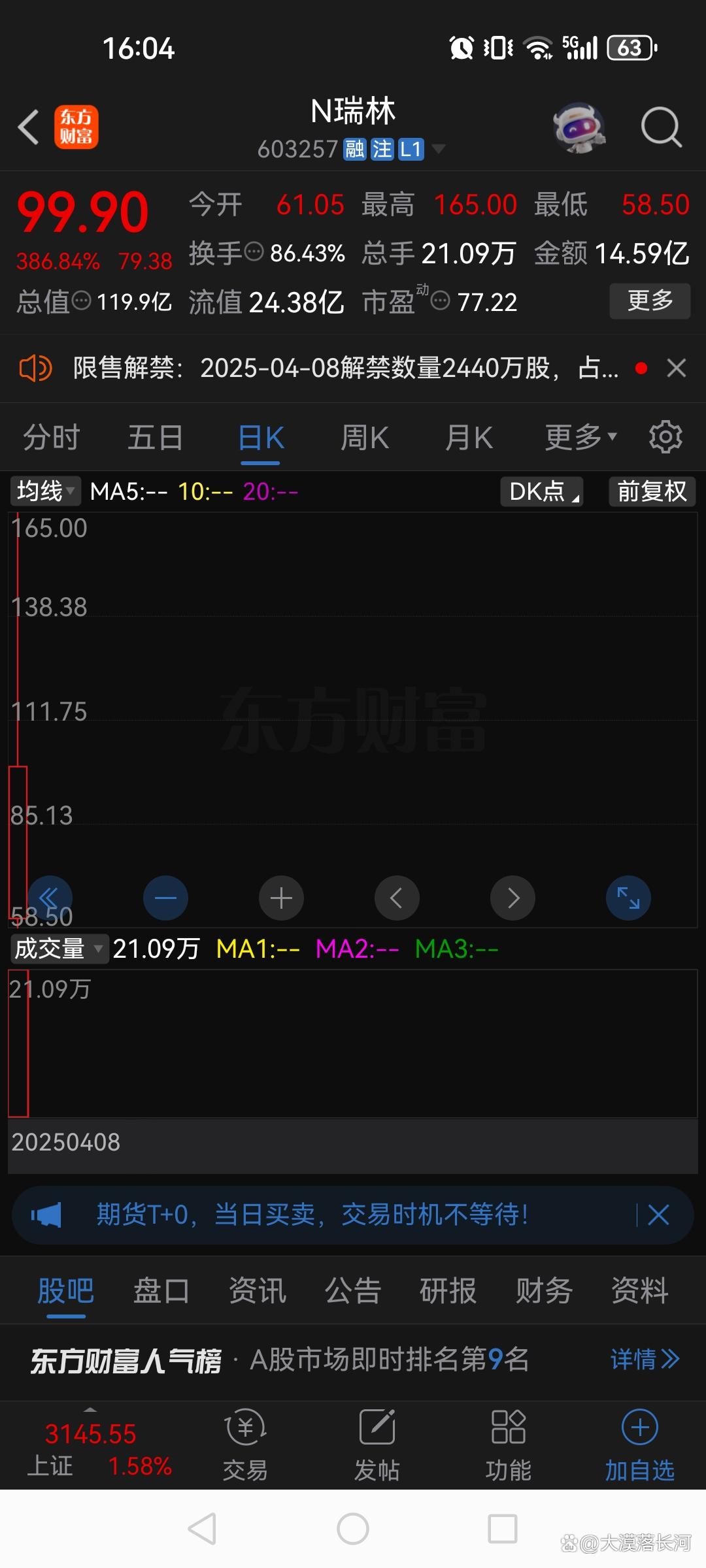Open chart settings gear icon
This screenshot has height=1568, width=706.
coord(665,436)
